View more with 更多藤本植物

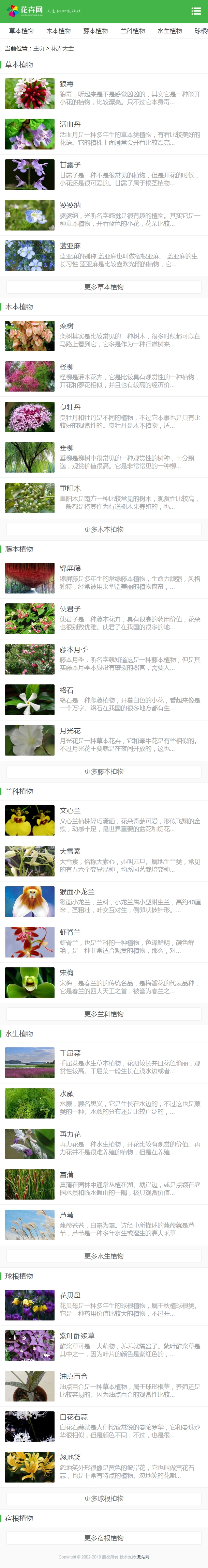pos(104,771)
